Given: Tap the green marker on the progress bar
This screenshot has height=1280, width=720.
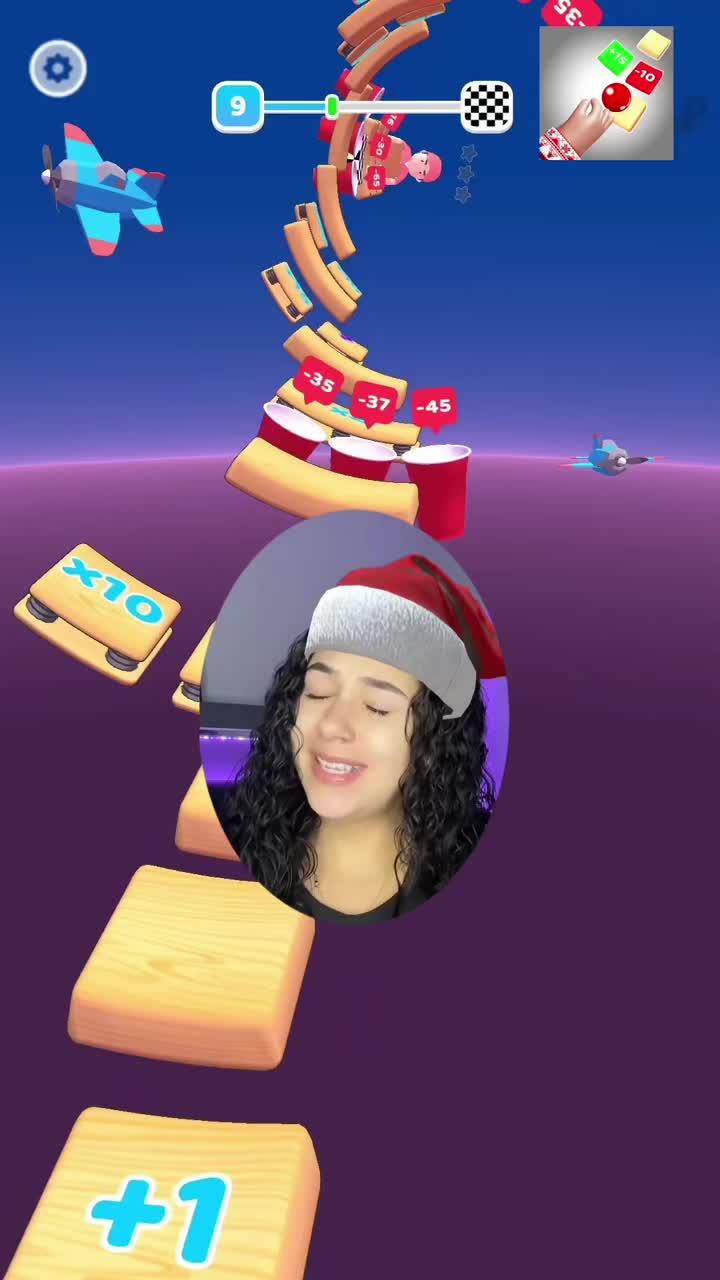Looking at the screenshot, I should [330, 103].
